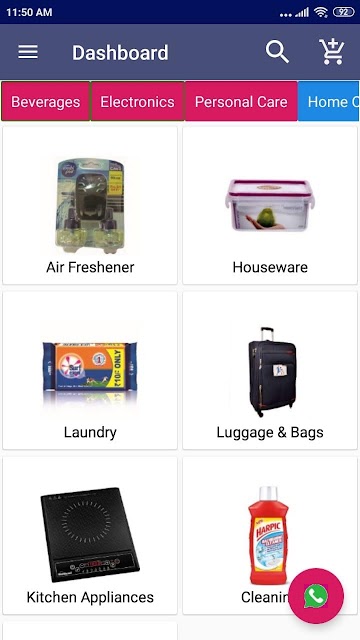Image resolution: width=360 pixels, height=640 pixels.
Task: Open the Houseware tile
Action: point(270,205)
